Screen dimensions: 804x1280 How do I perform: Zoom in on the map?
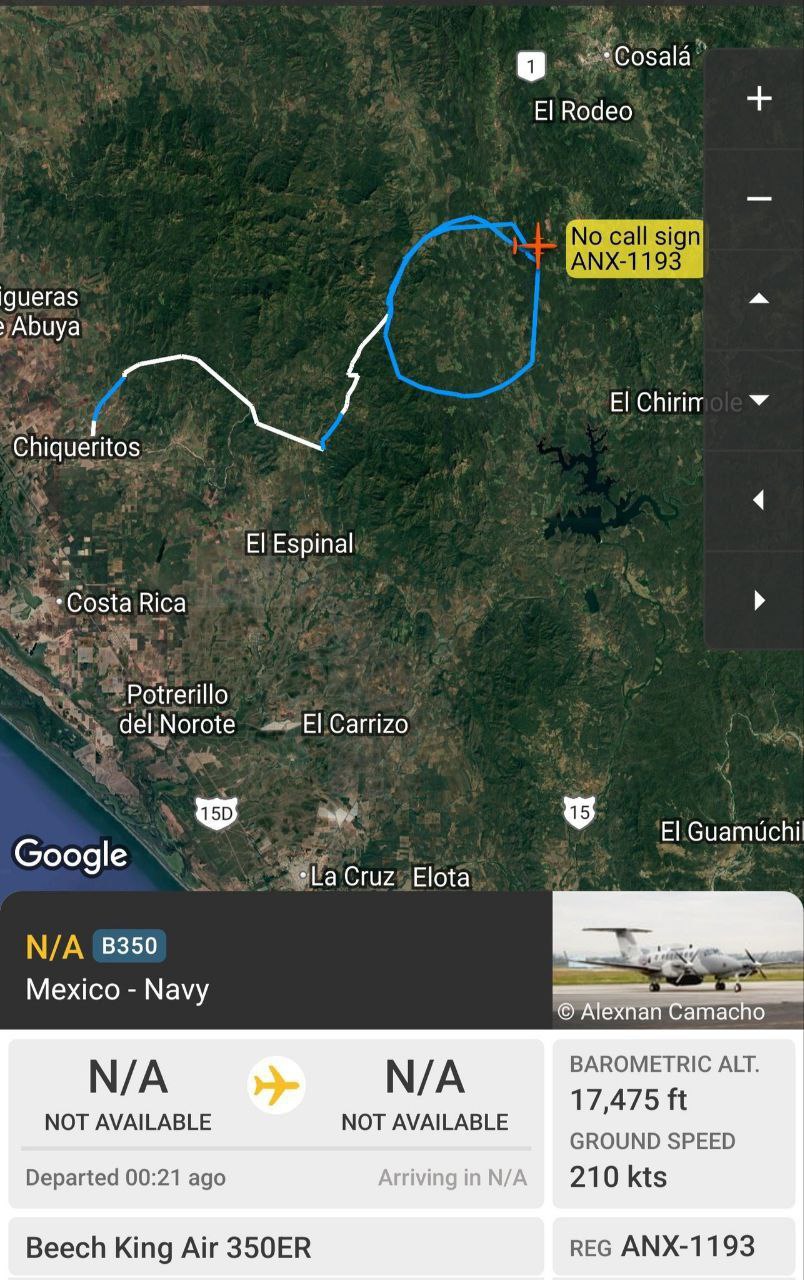[x=759, y=98]
